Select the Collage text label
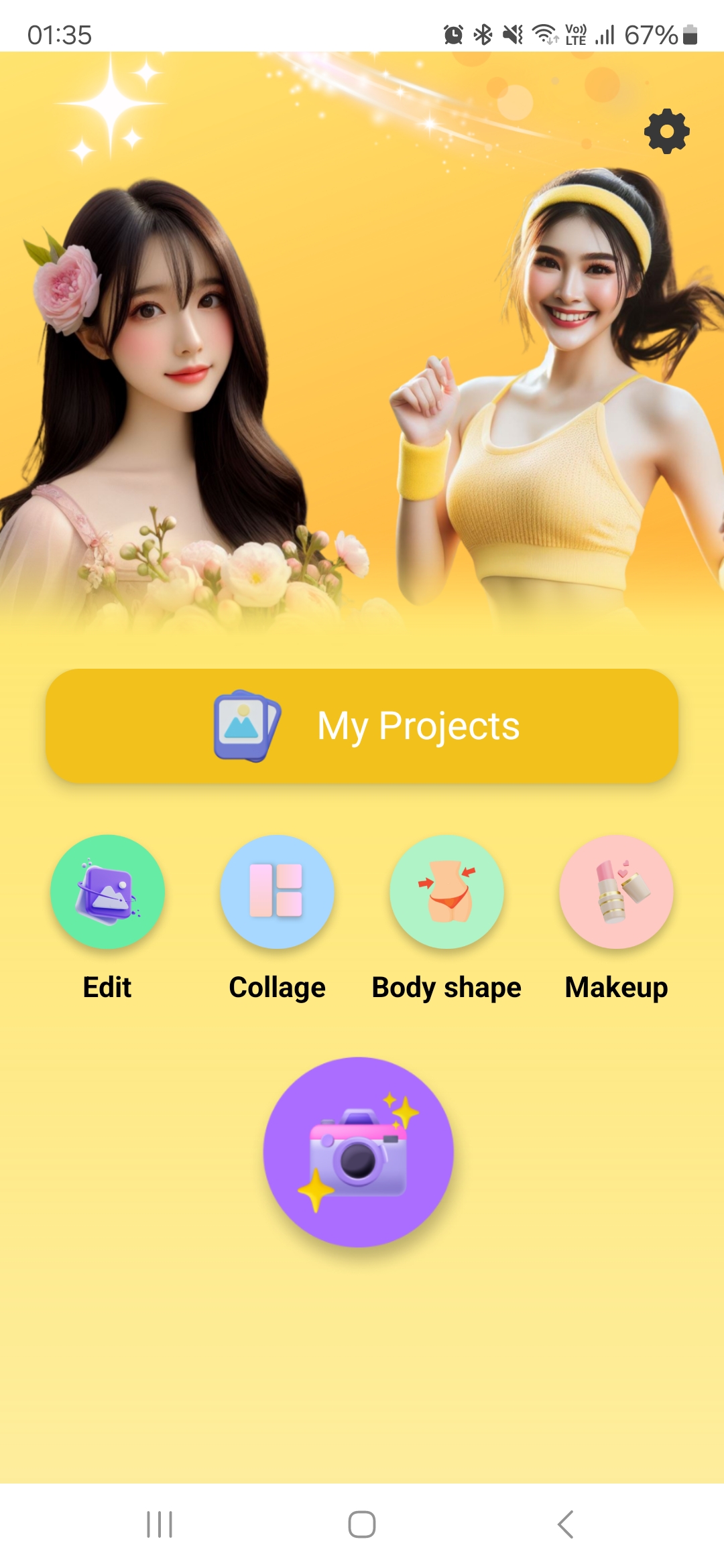The image size is (724, 1568). pos(276,986)
